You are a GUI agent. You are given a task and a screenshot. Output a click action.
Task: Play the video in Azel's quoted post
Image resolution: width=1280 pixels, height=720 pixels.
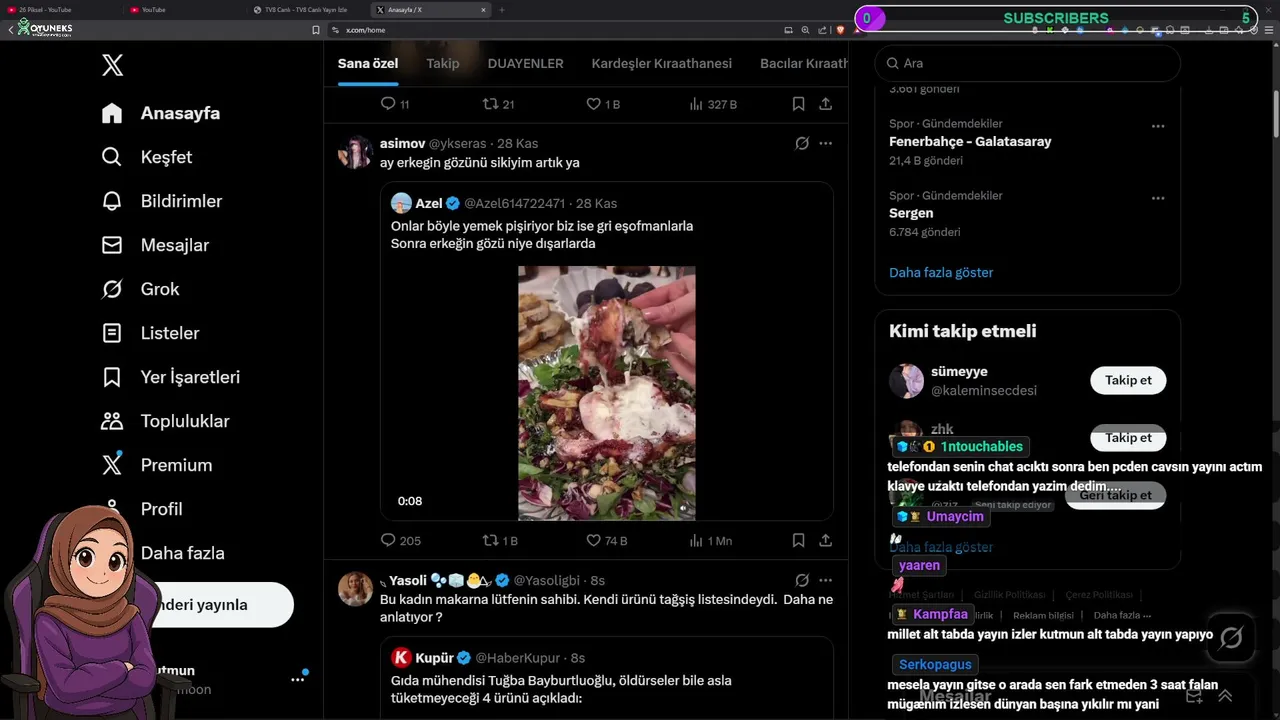606,392
